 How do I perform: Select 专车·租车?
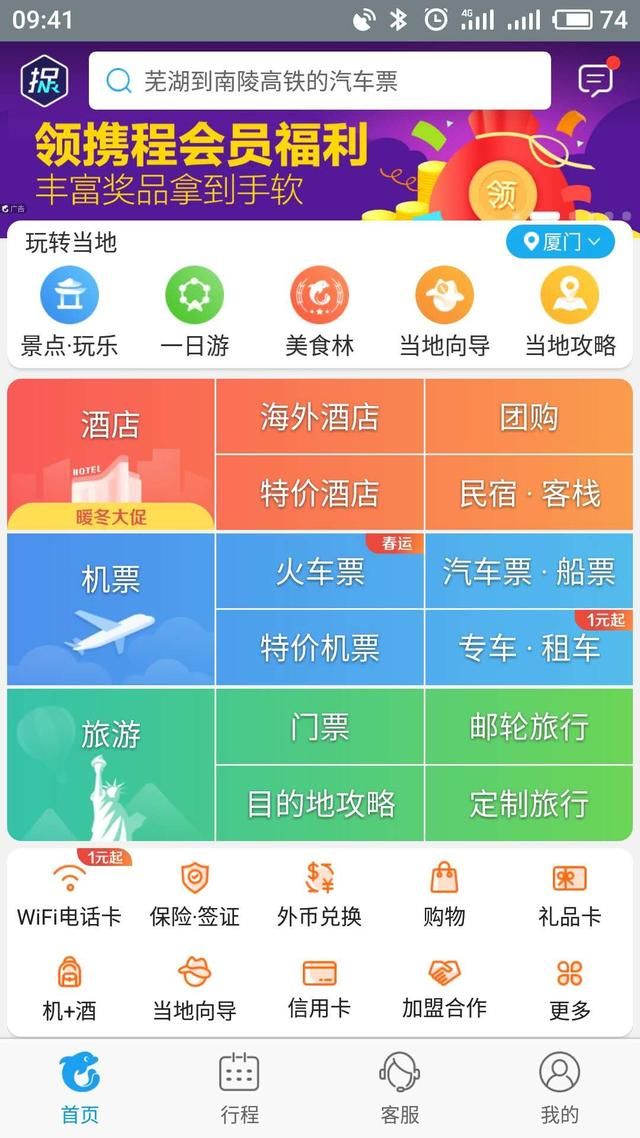coord(529,648)
